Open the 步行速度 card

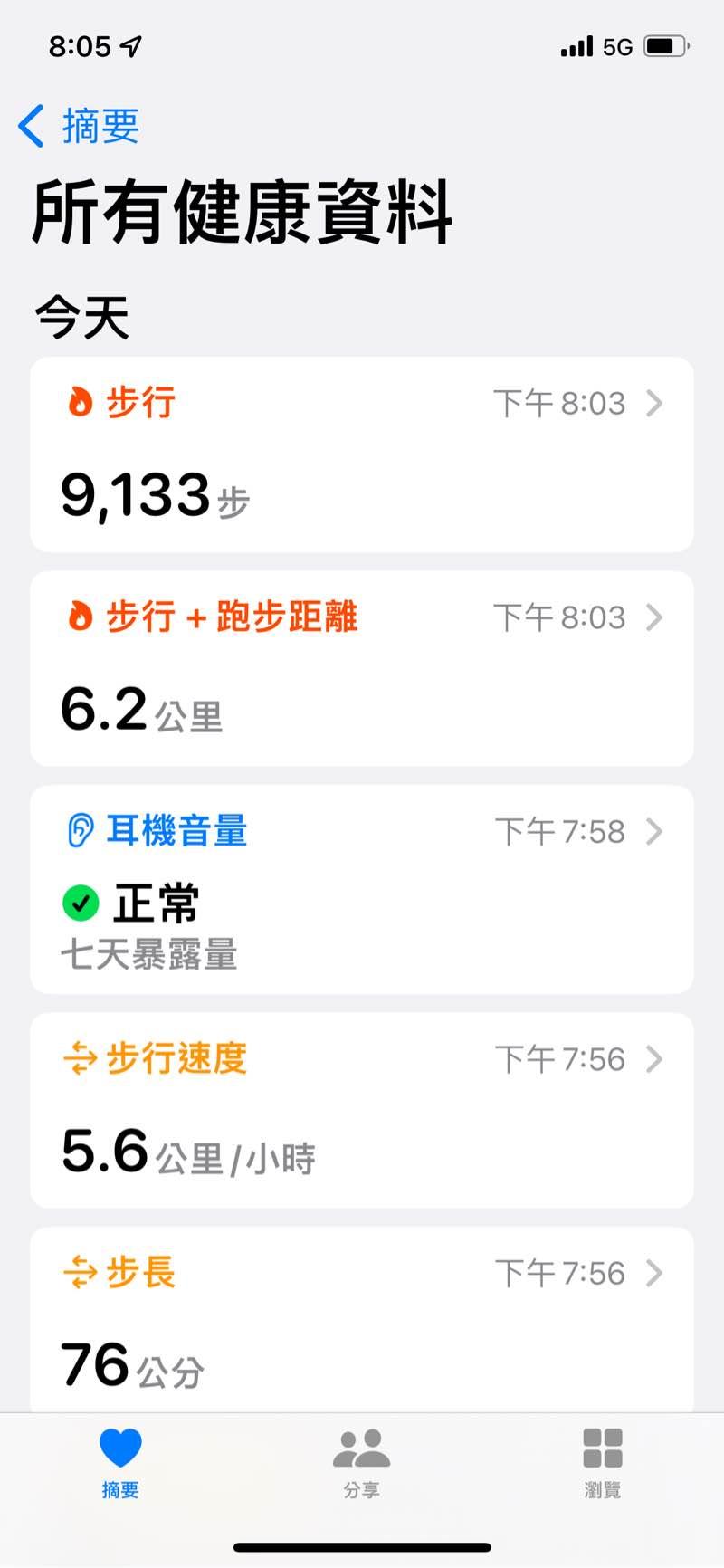click(362, 1110)
